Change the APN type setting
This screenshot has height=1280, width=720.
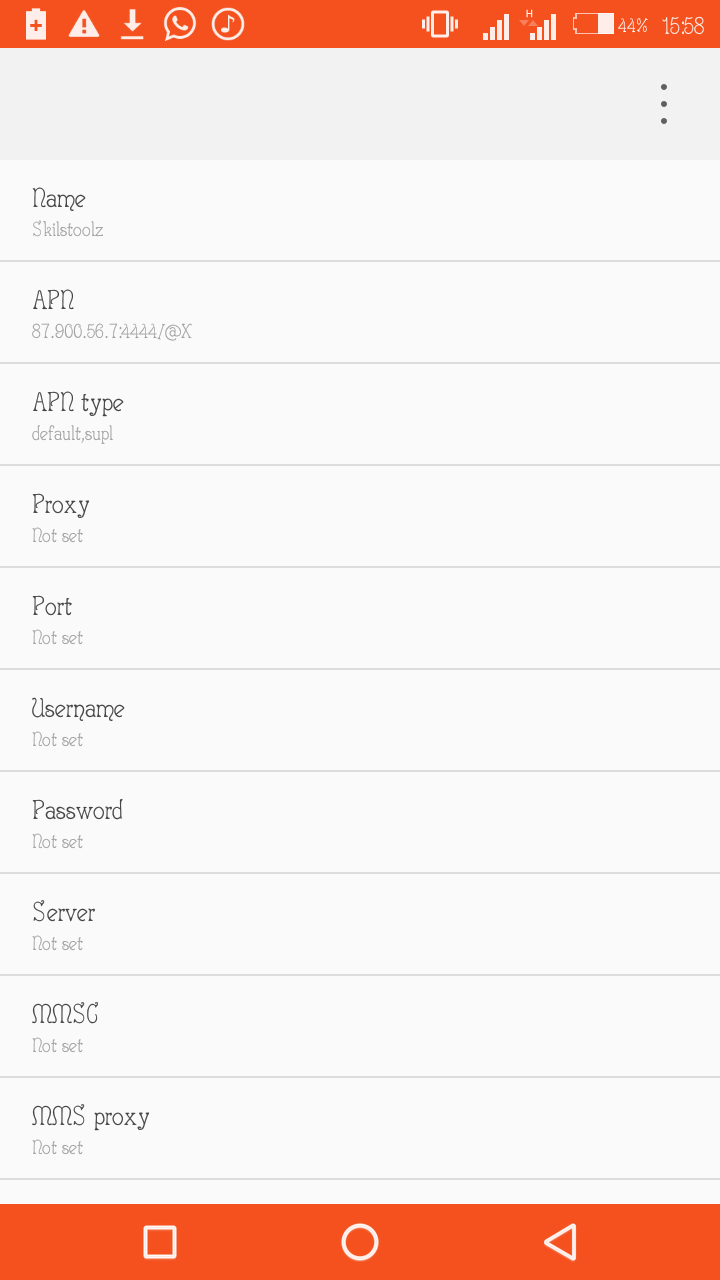point(360,415)
